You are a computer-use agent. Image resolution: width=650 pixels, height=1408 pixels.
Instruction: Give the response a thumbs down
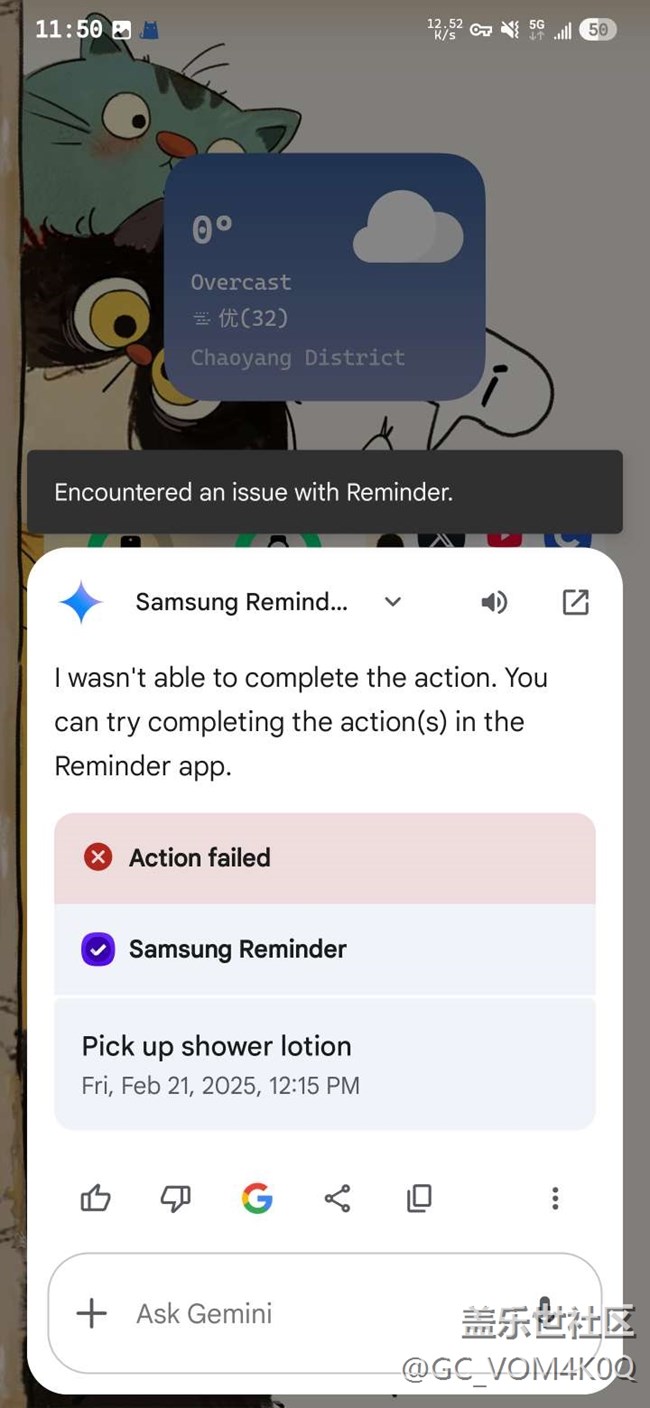[176, 1198]
